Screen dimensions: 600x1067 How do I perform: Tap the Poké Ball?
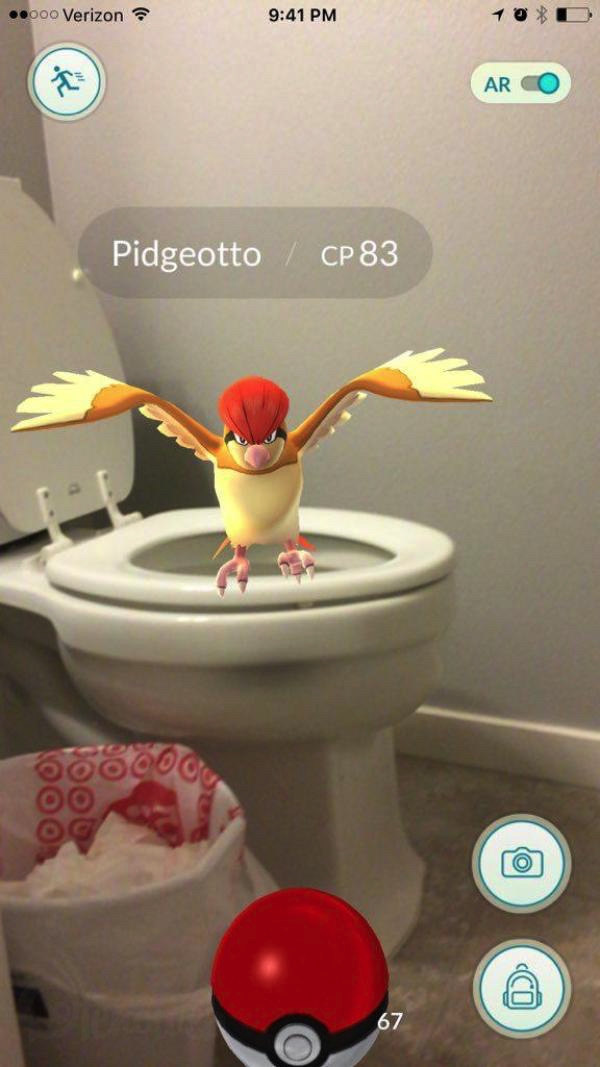coord(300,980)
